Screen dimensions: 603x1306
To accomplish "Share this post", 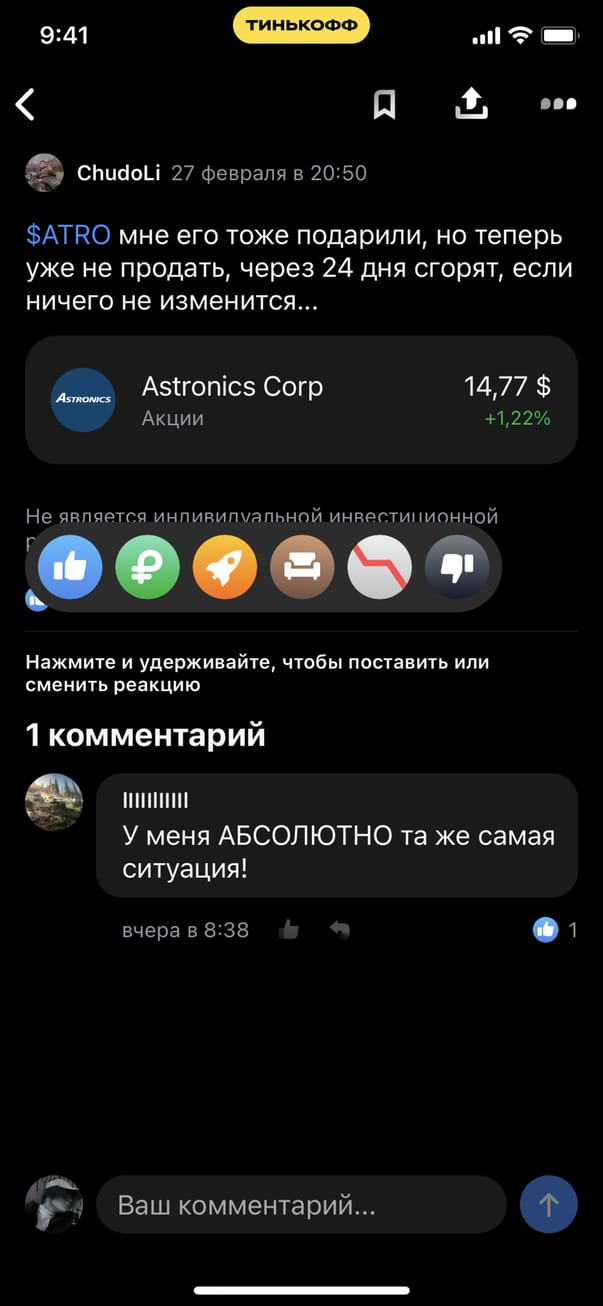I will (x=470, y=102).
